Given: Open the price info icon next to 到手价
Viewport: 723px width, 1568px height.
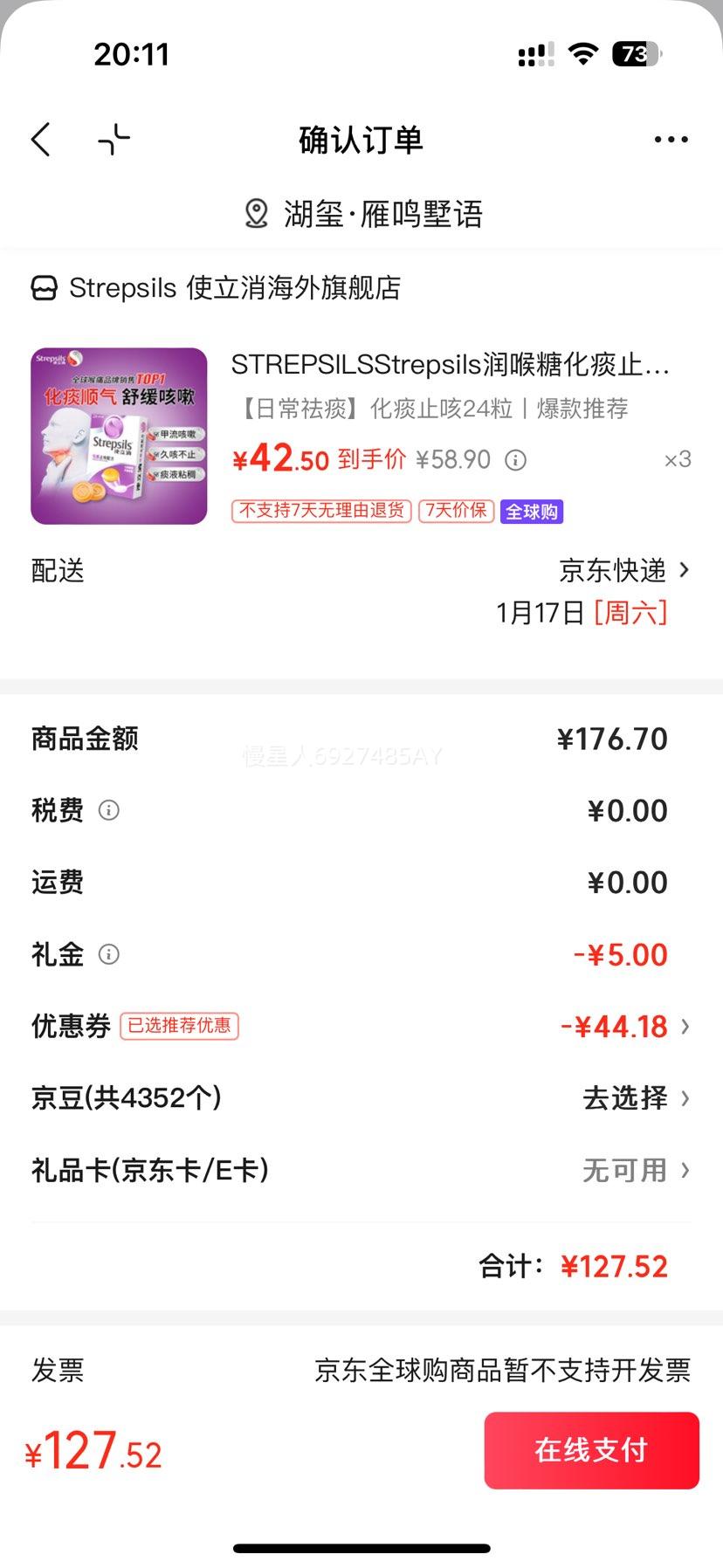Looking at the screenshot, I should click(517, 460).
